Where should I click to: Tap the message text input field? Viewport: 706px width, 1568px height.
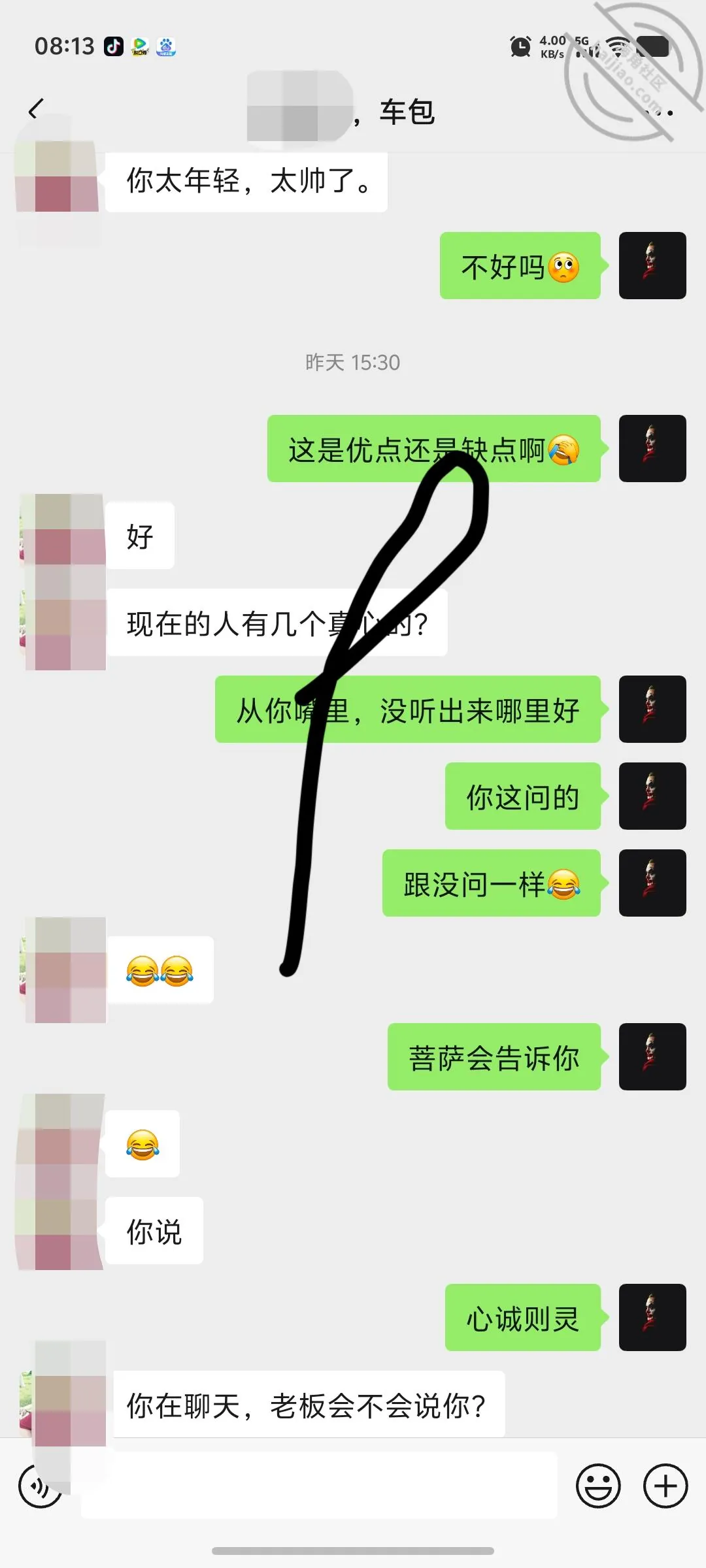click(x=319, y=1485)
